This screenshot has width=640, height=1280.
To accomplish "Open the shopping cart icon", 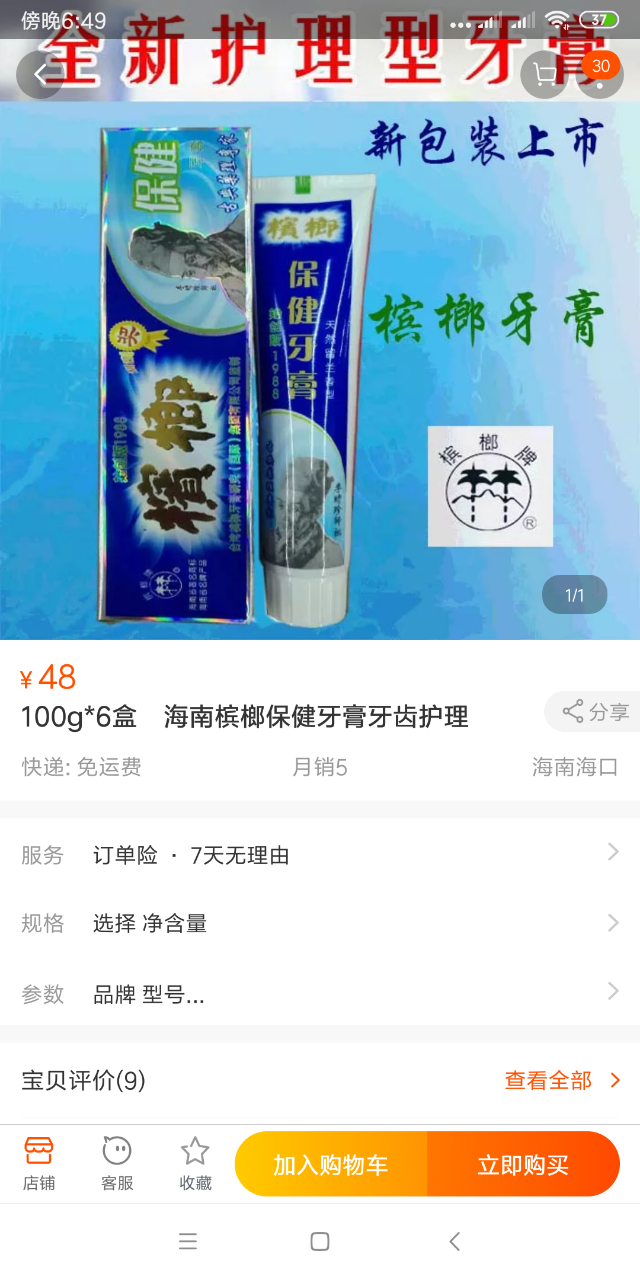I will [x=545, y=75].
